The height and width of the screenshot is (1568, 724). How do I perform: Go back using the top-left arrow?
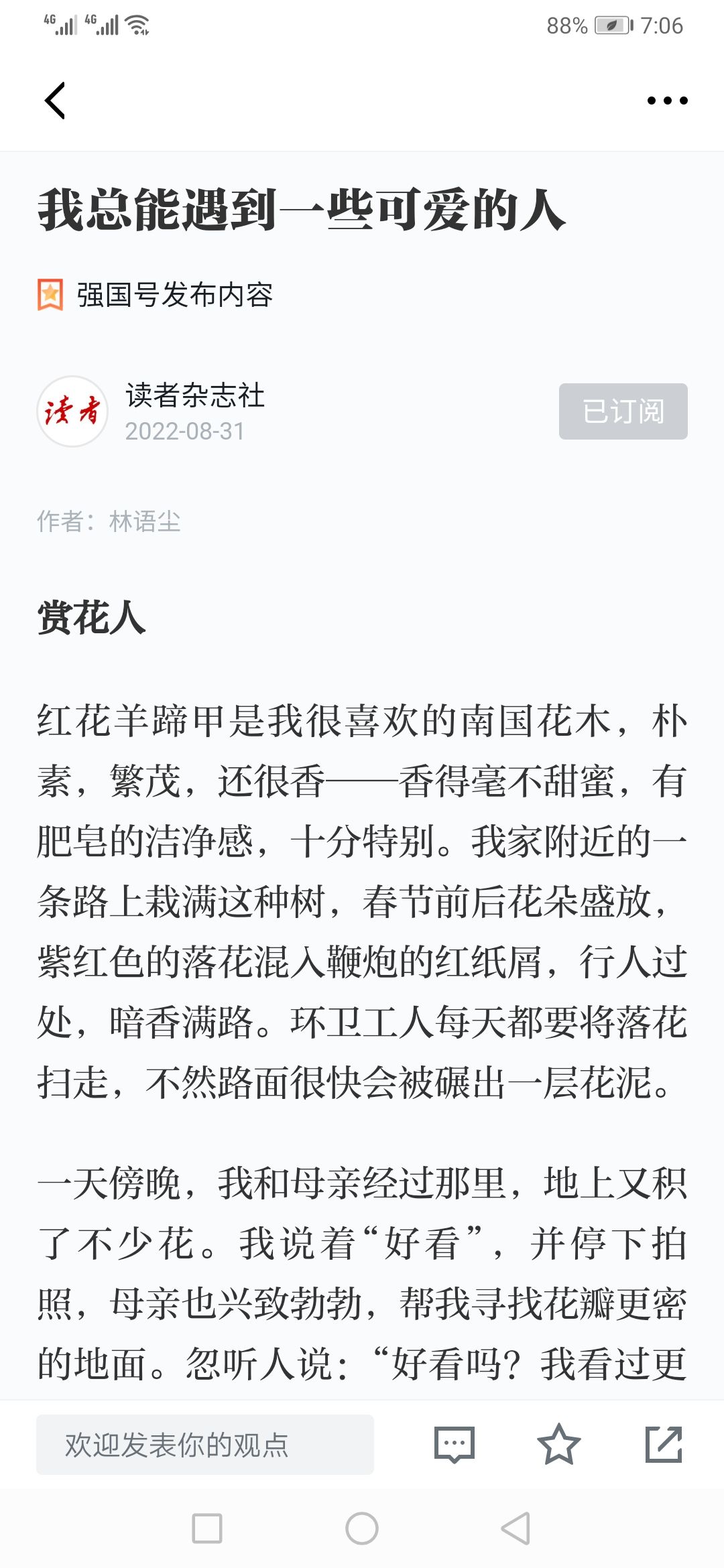[x=55, y=101]
